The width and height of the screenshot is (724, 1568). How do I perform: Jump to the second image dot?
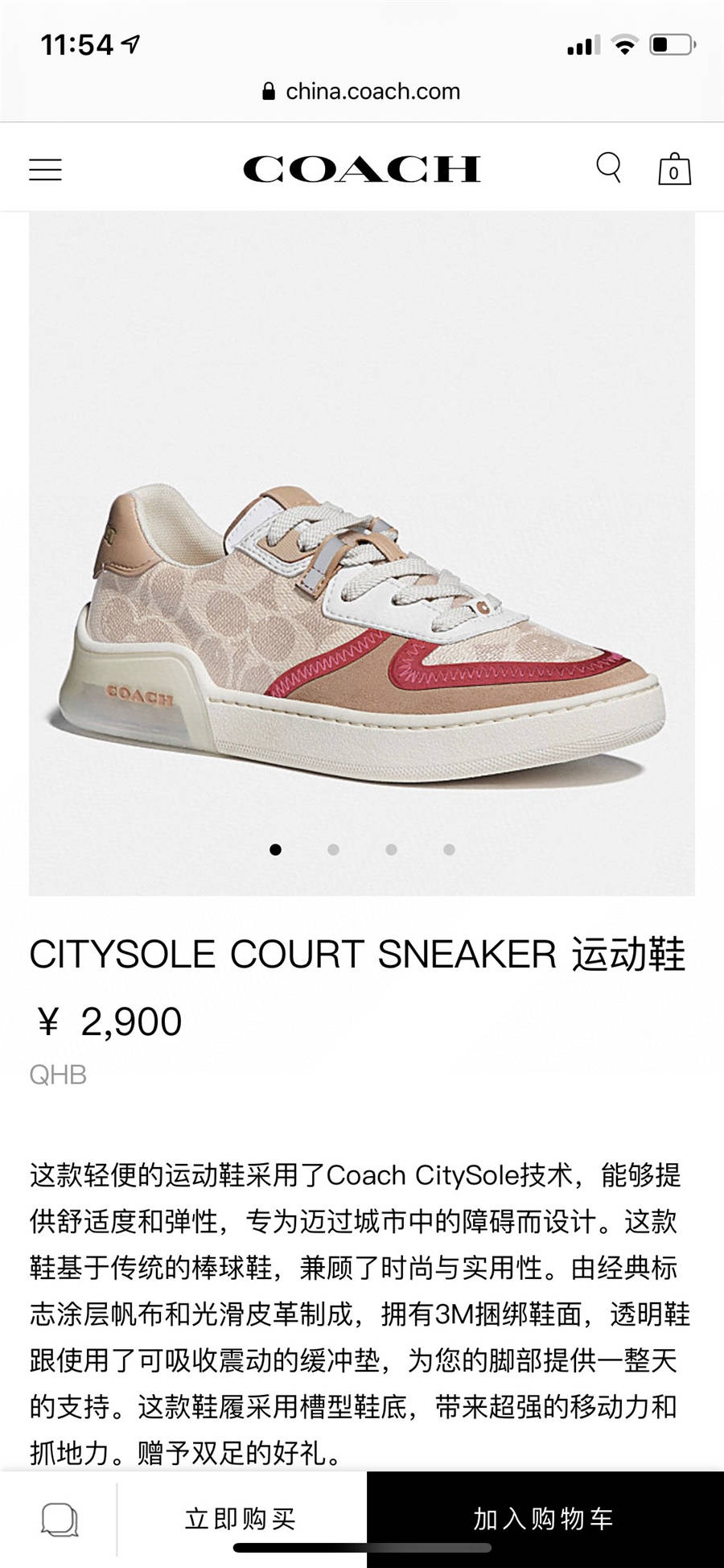(333, 849)
